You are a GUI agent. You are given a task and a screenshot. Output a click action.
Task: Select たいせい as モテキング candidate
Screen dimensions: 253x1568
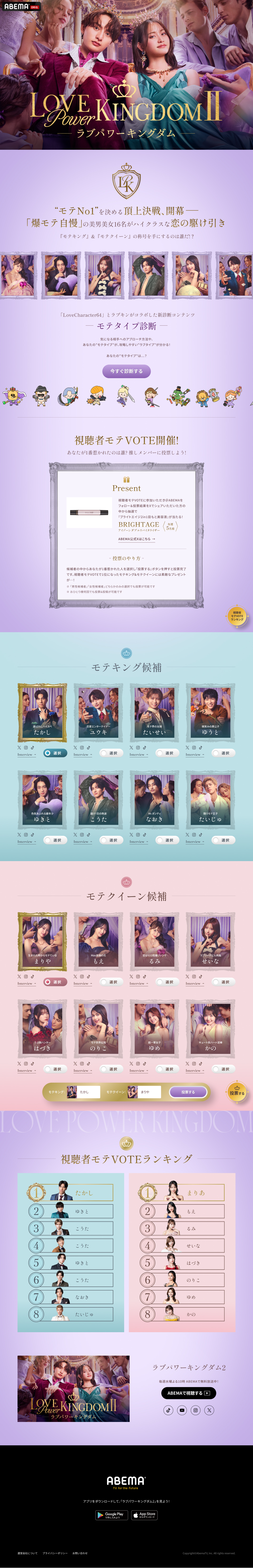point(166,753)
